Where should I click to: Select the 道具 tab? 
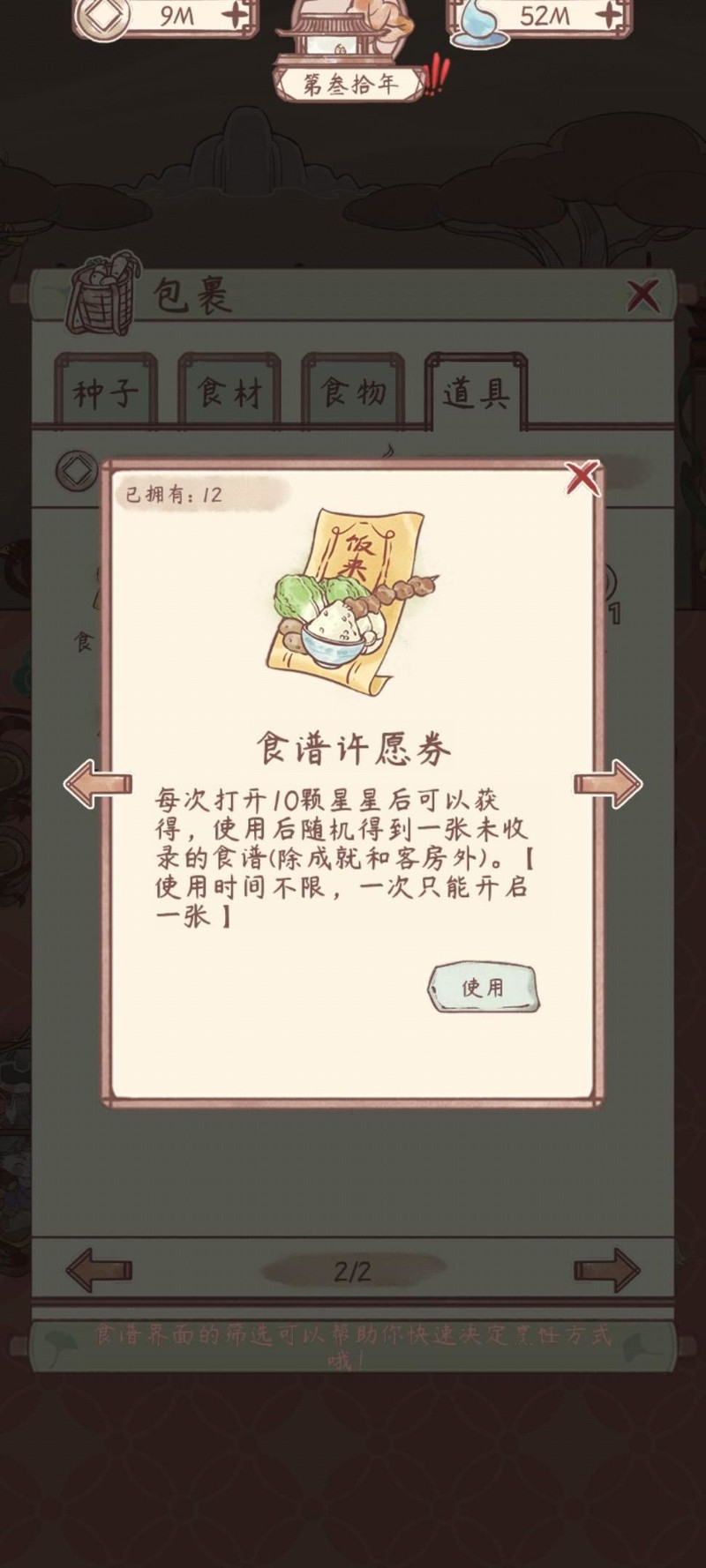[x=477, y=392]
